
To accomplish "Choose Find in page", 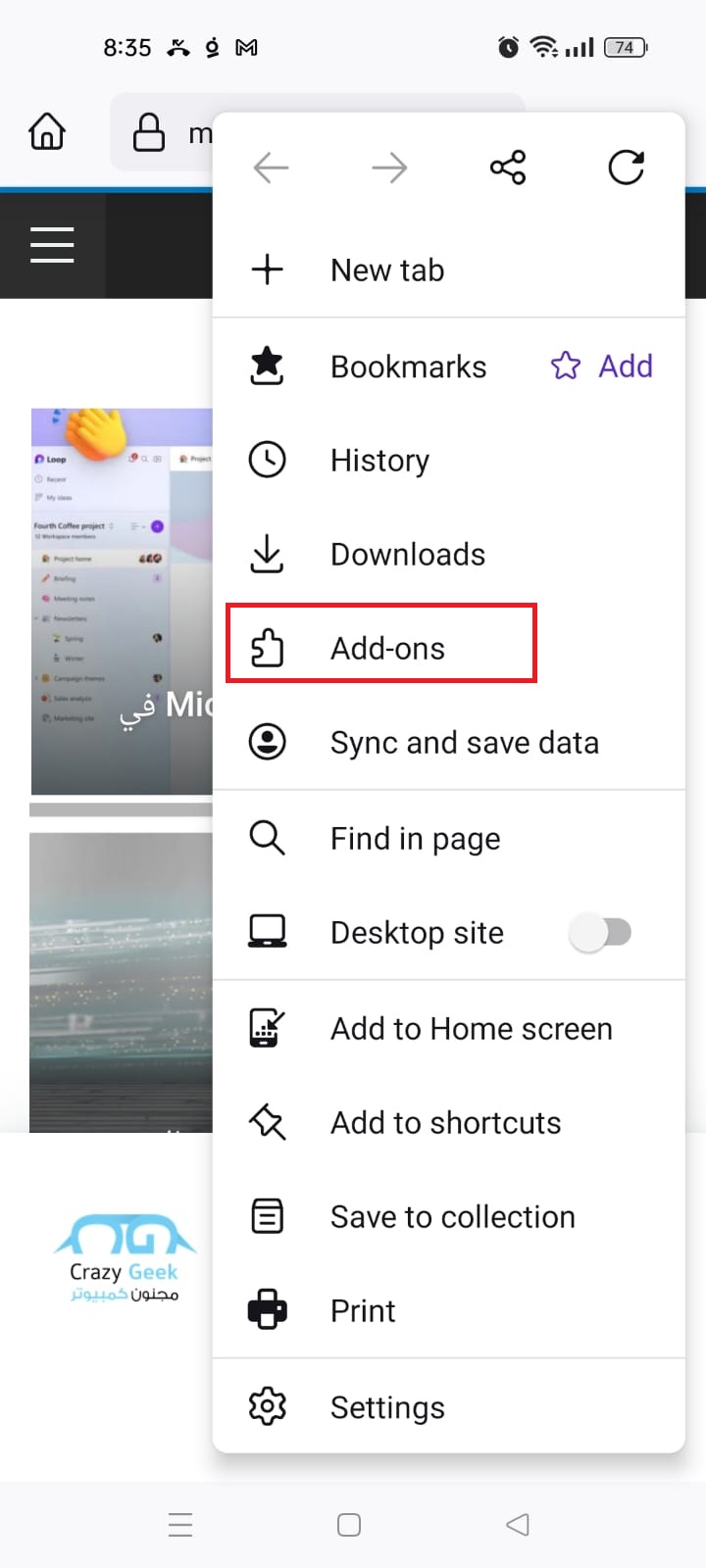I will pyautogui.click(x=415, y=839).
